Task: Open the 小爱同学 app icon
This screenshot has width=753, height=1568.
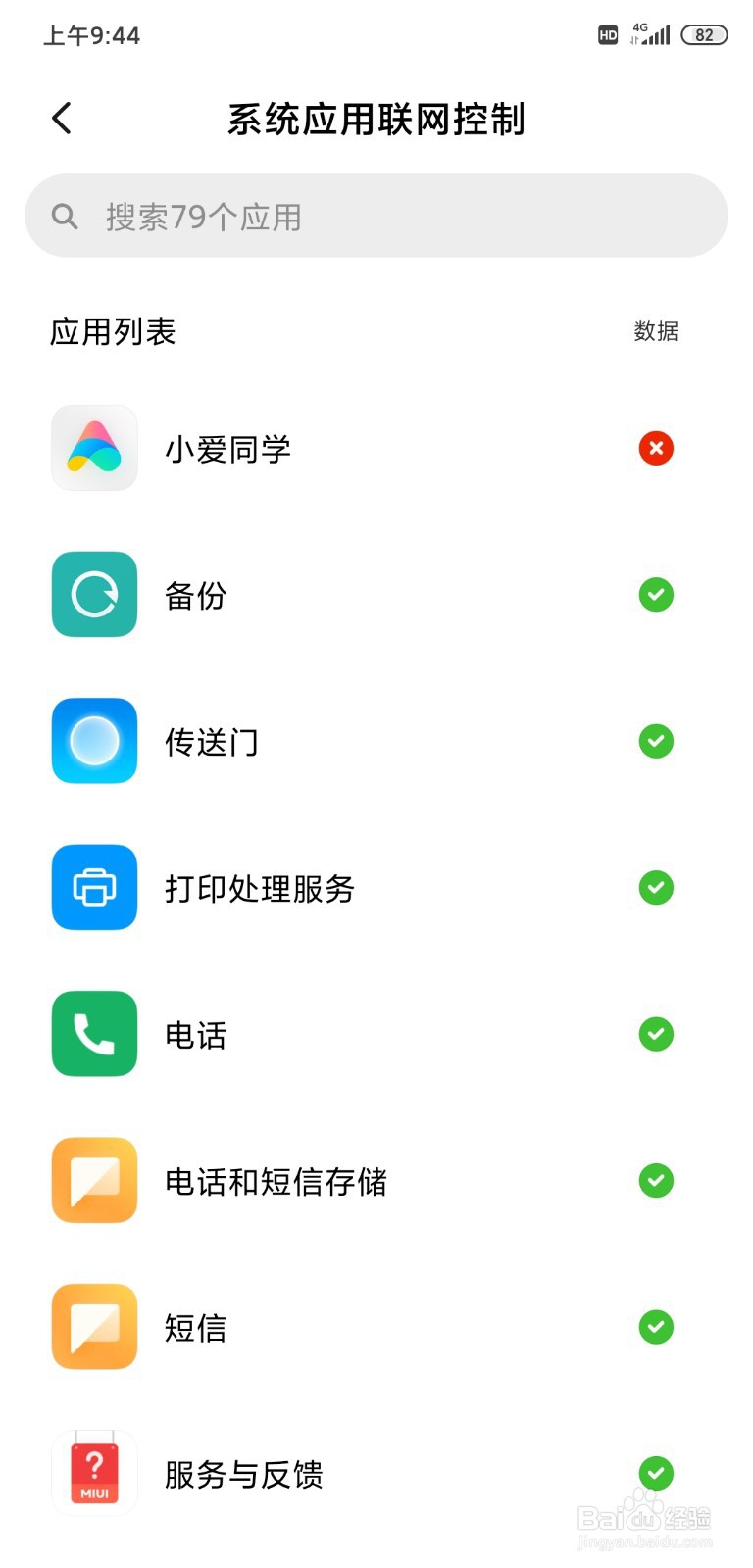Action: (93, 448)
